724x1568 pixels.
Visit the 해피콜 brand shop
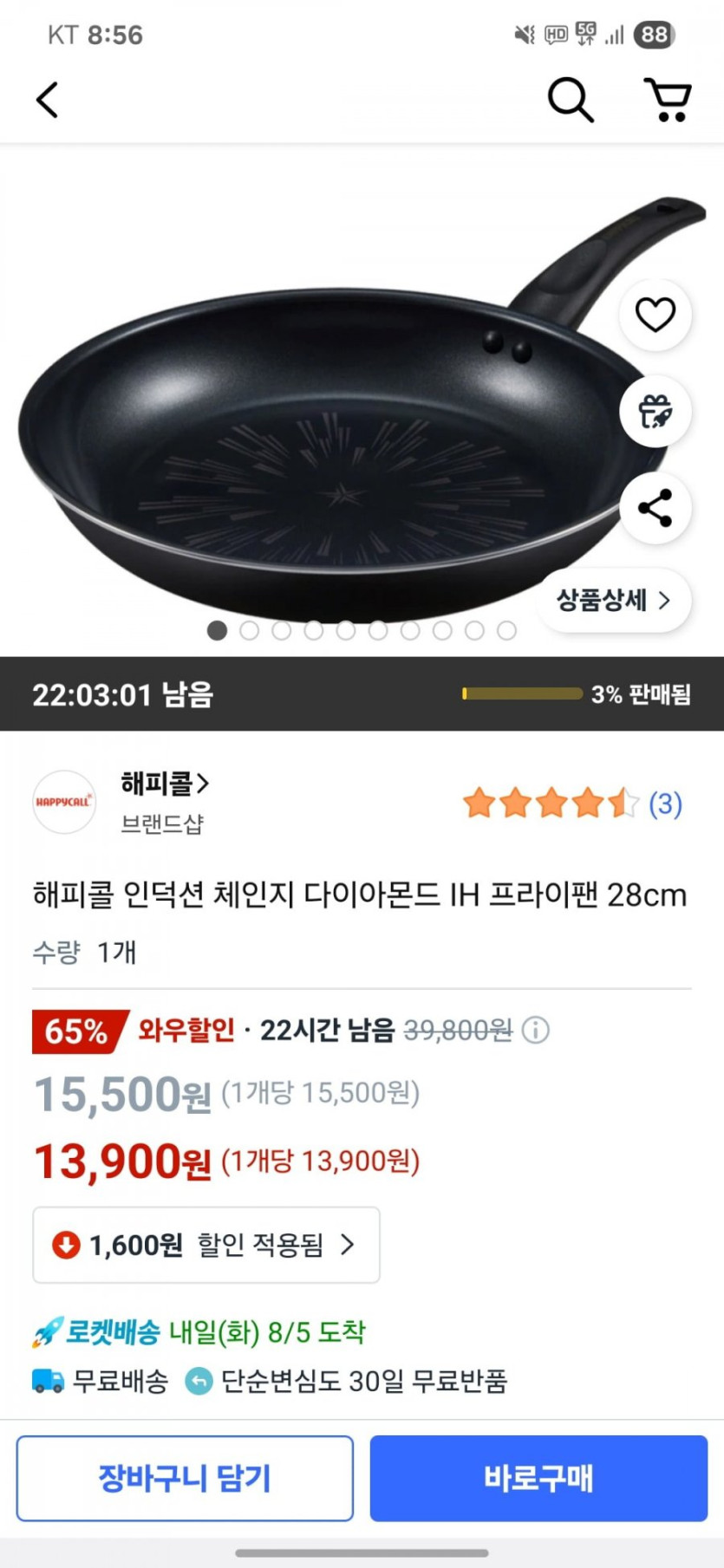(x=164, y=784)
